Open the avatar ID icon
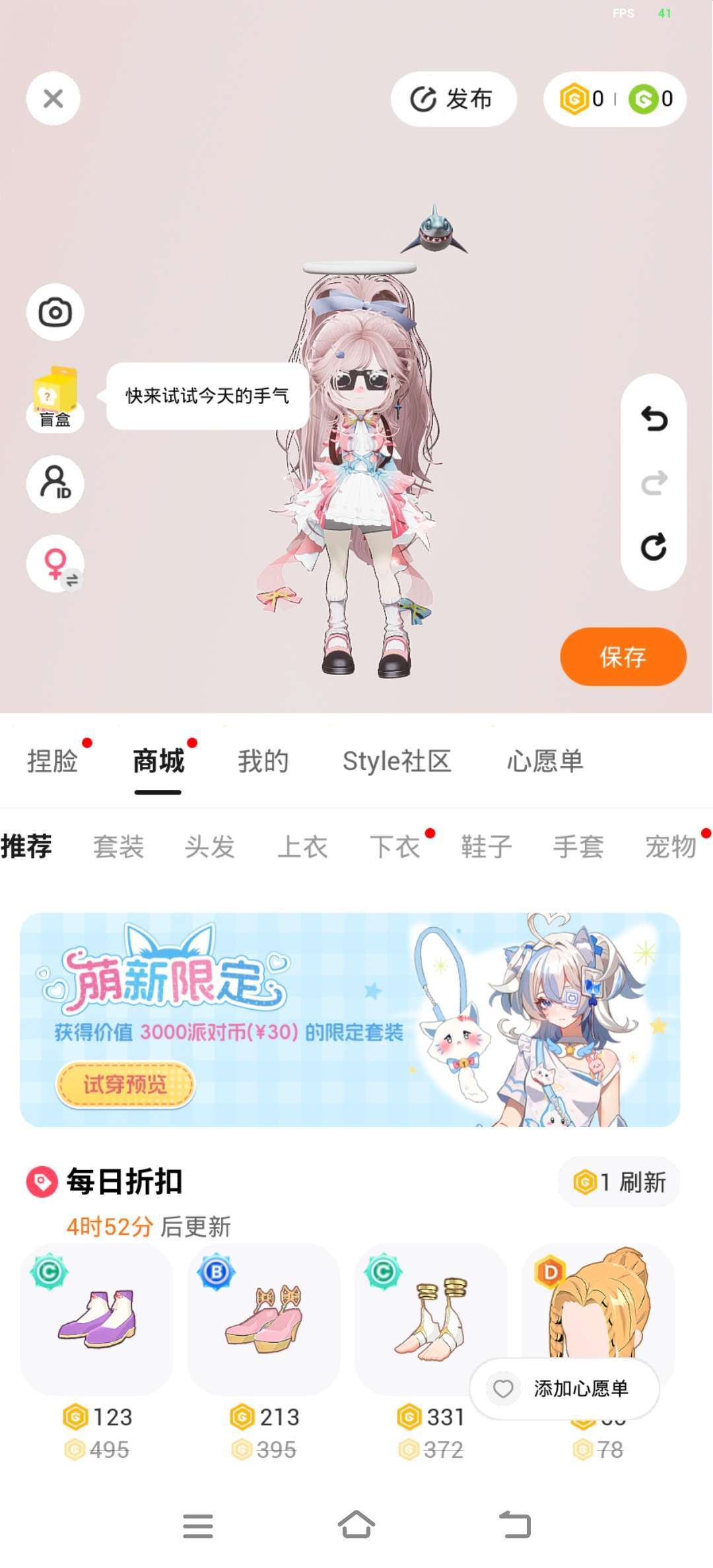Image resolution: width=713 pixels, height=1568 pixels. pos(55,484)
